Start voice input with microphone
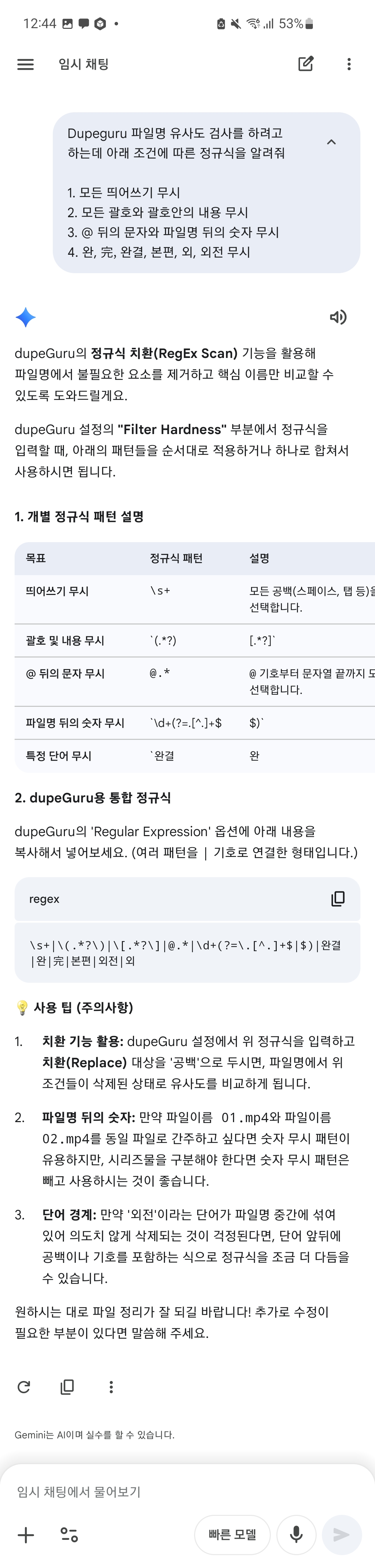375x1568 pixels. [x=296, y=1535]
